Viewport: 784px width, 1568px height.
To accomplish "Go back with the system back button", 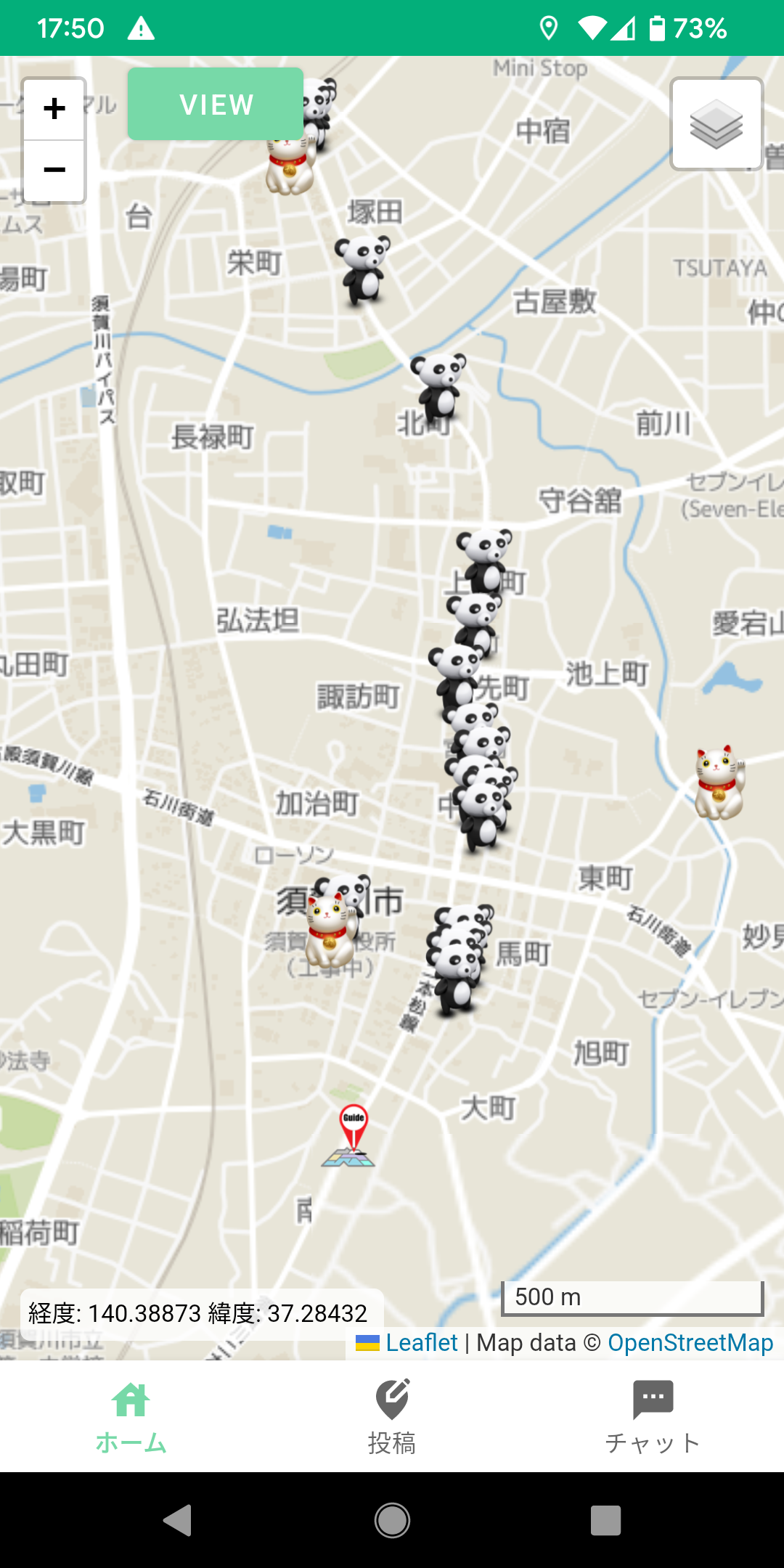I will [178, 1520].
